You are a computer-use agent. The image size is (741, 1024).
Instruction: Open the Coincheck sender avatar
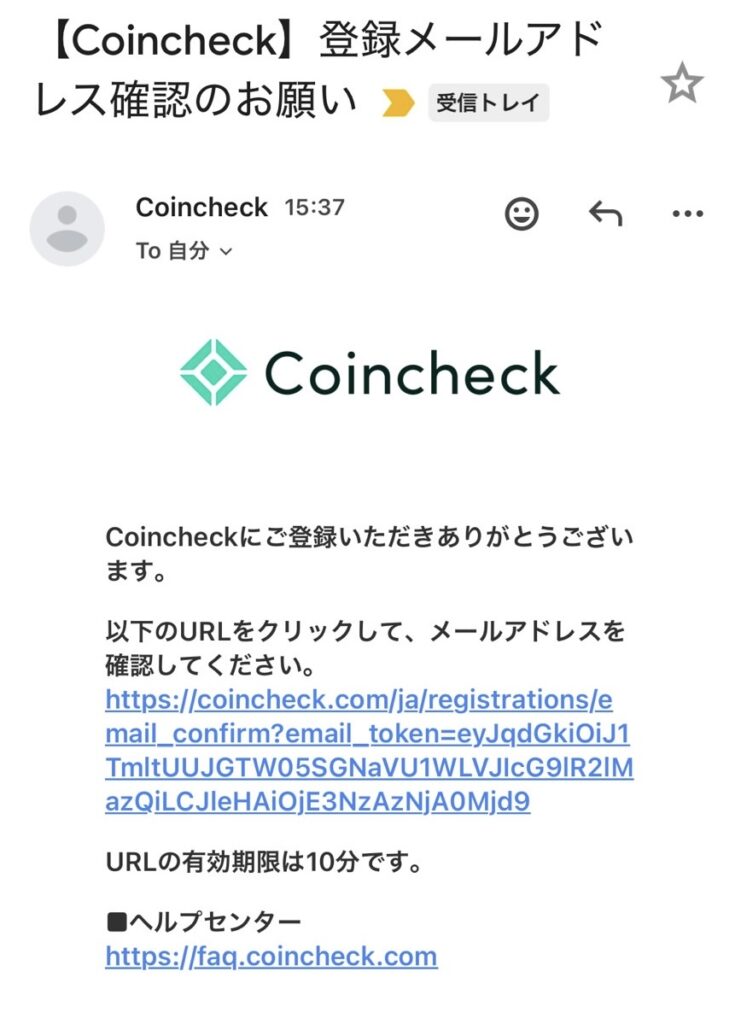(67, 229)
